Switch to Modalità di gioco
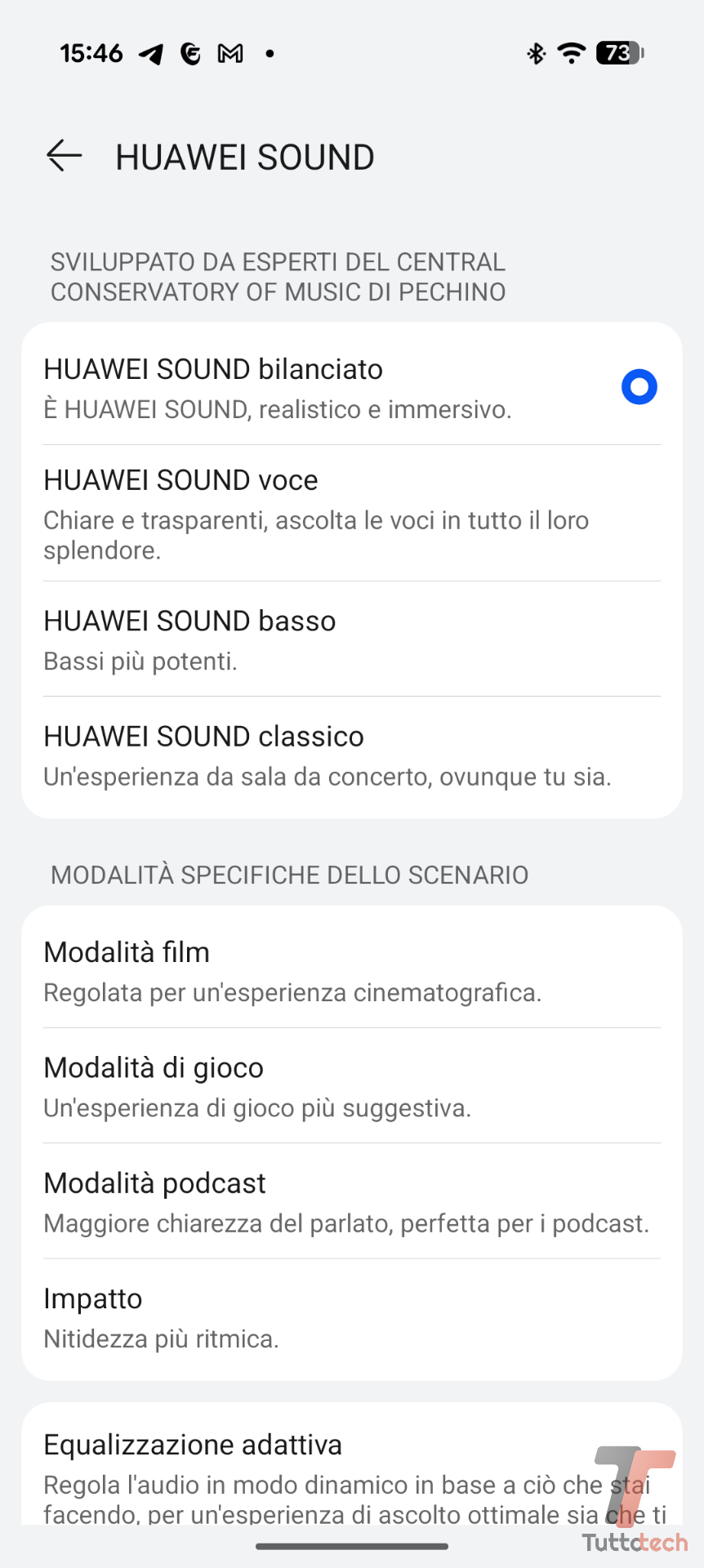The image size is (704, 1568). pos(351,1085)
